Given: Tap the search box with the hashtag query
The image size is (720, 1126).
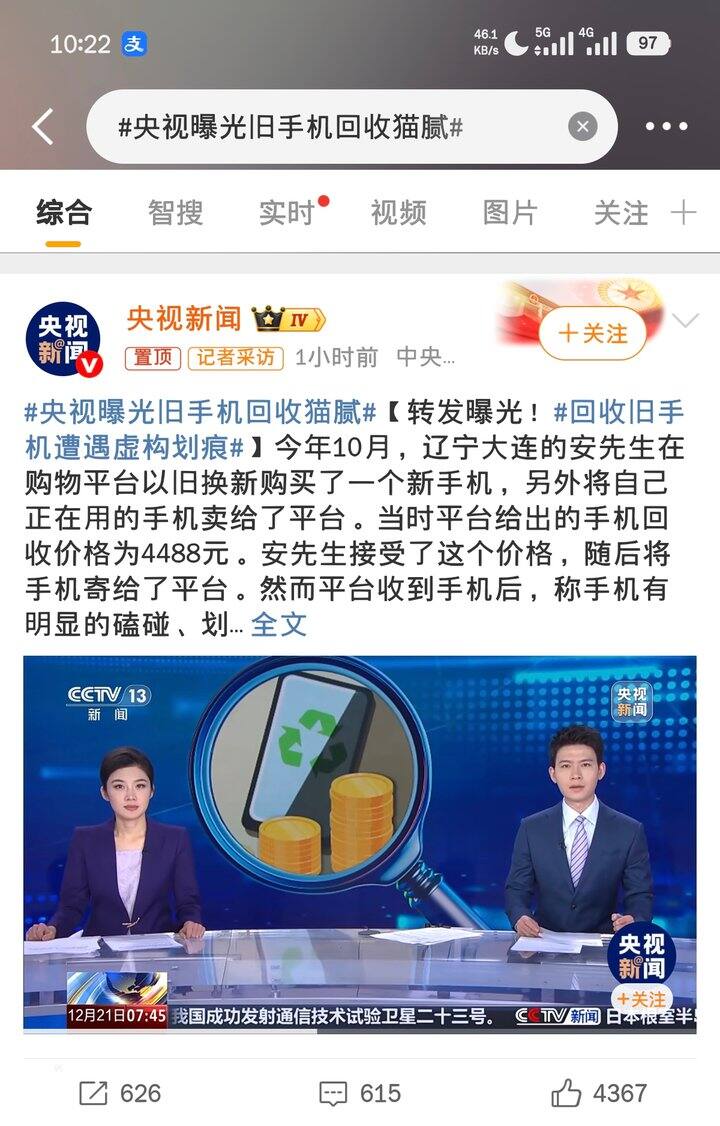Looking at the screenshot, I should pos(330,127).
